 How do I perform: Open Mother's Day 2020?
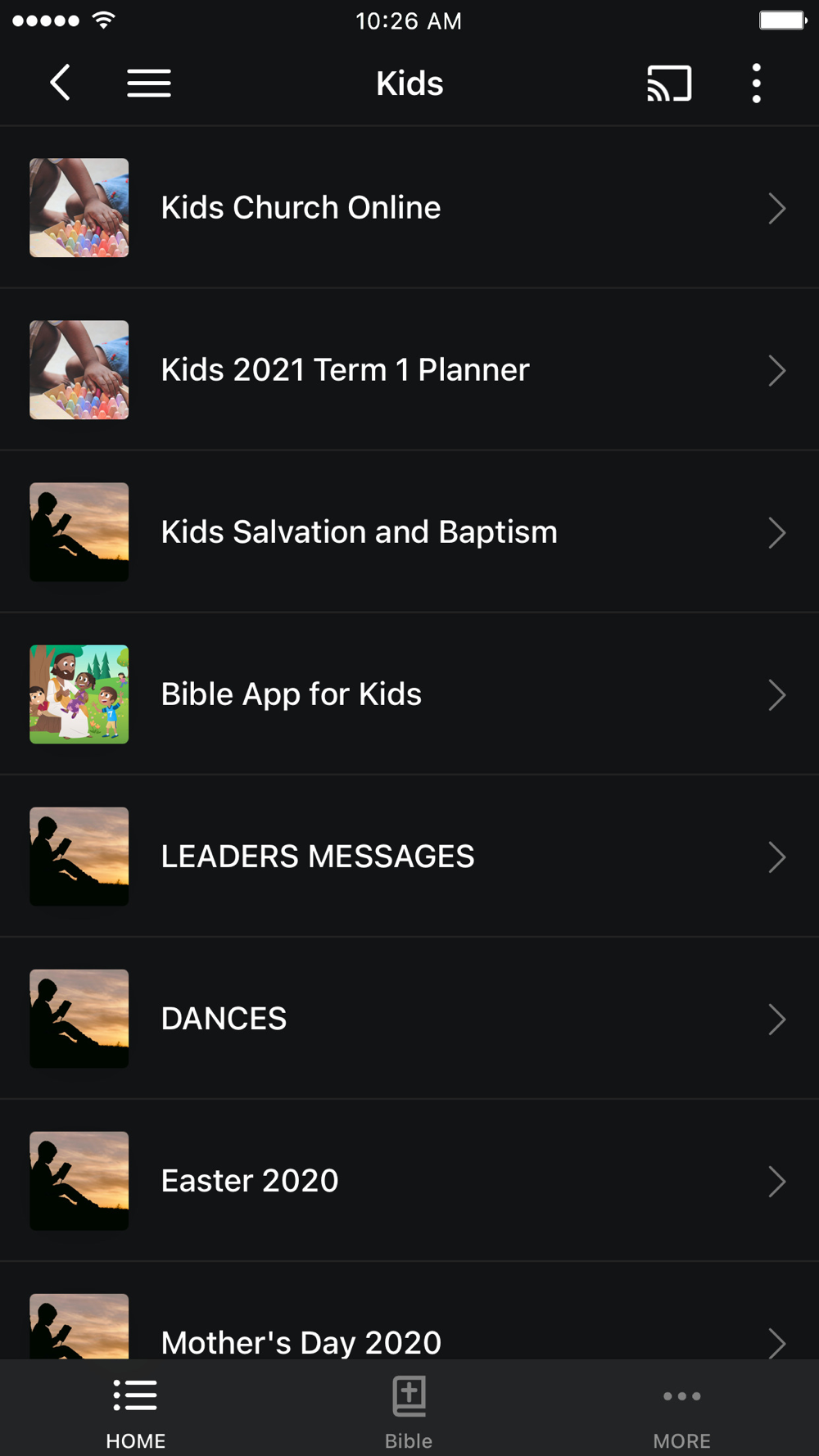click(409, 1311)
